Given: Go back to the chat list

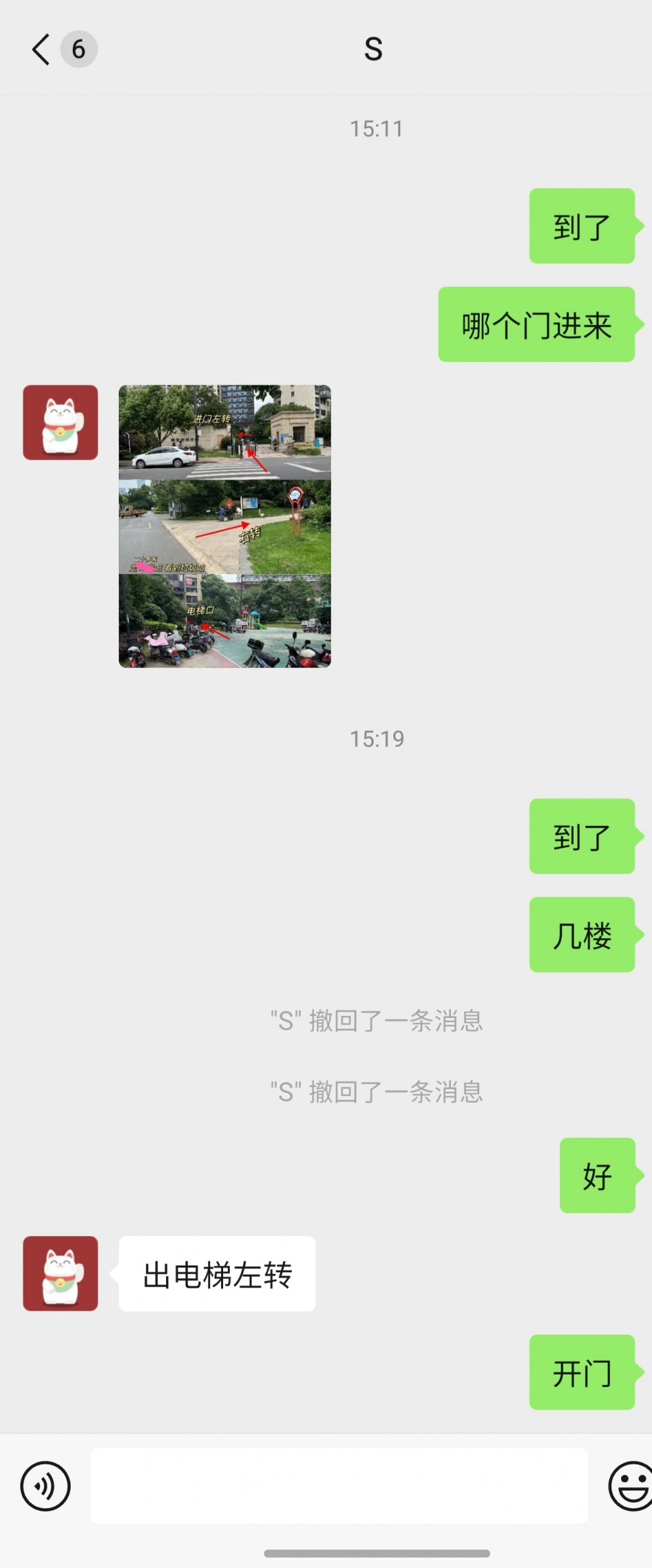Looking at the screenshot, I should point(43,49).
